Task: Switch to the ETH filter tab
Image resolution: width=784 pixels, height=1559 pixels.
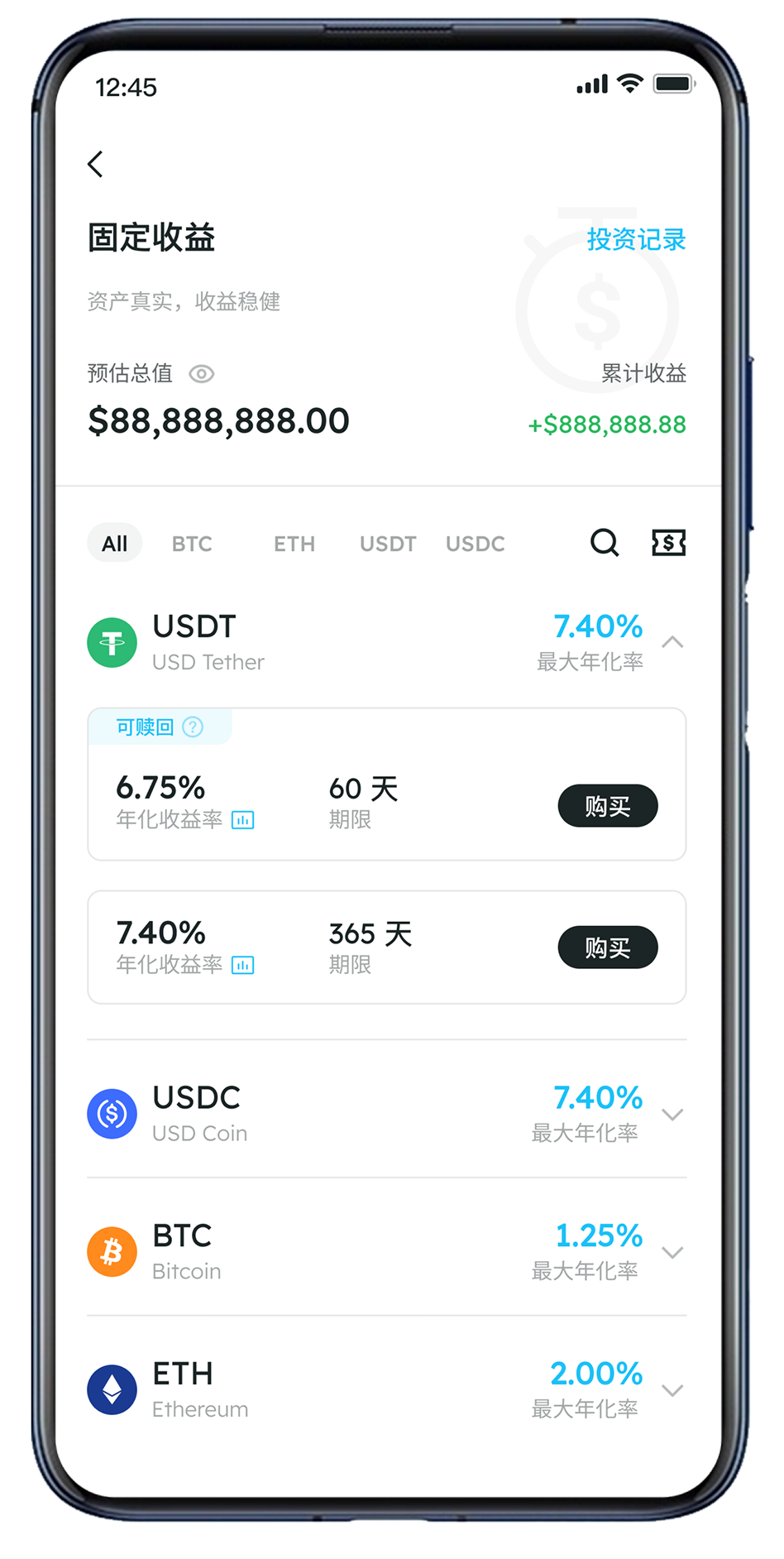Action: click(294, 544)
